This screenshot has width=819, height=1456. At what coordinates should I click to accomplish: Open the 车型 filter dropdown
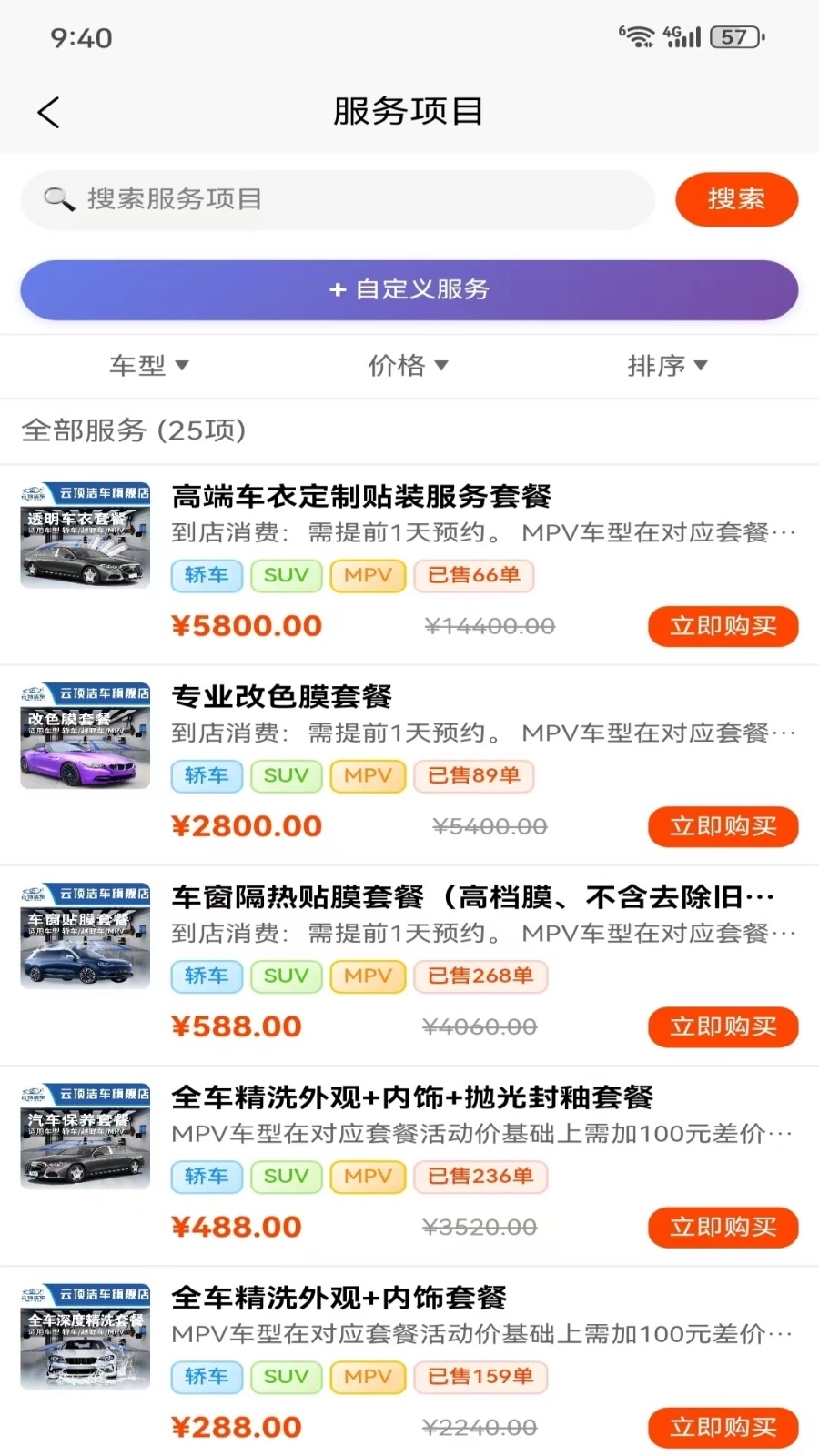pyautogui.click(x=150, y=366)
